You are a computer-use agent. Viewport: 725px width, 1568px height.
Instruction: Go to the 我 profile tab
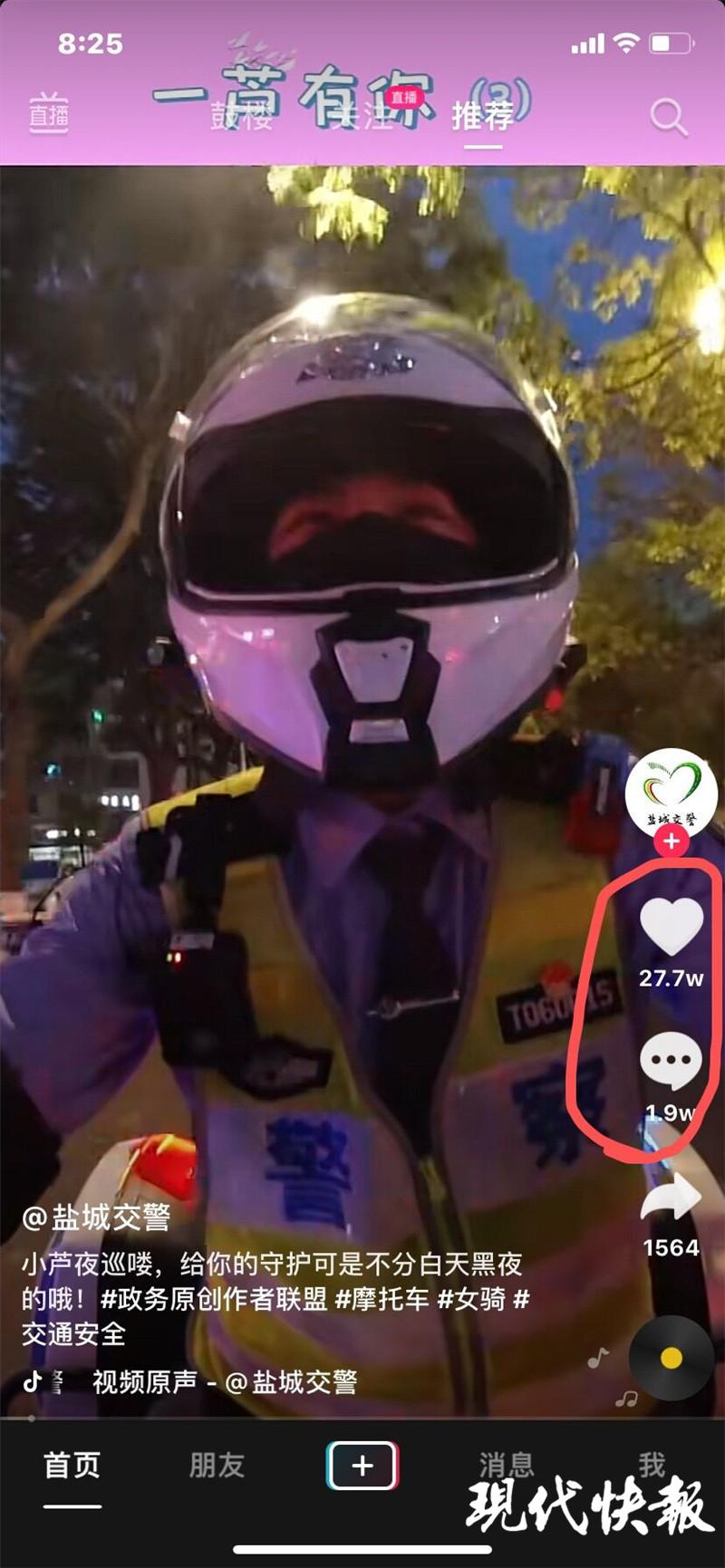651,1466
